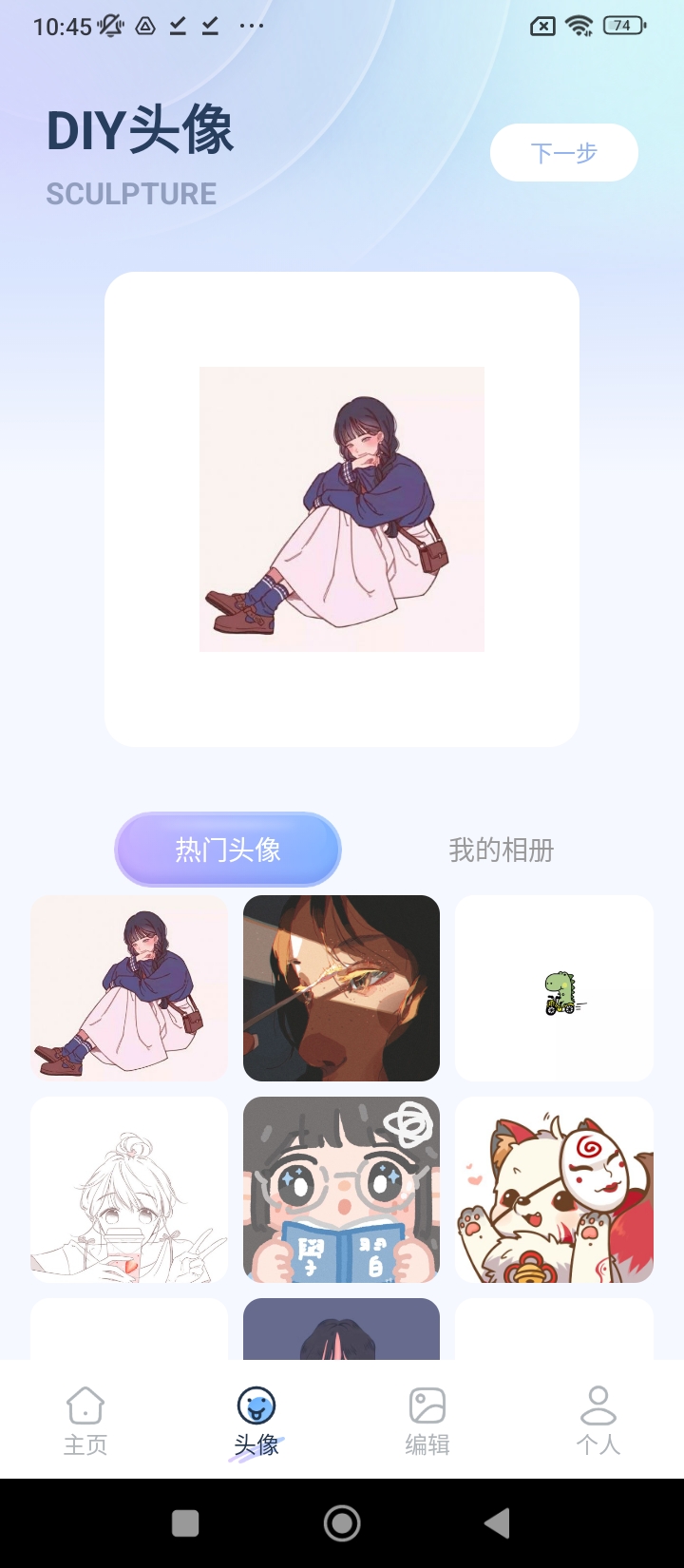The width and height of the screenshot is (684, 1568).
Task: Select the small green dinosaur avatar
Action: [x=554, y=988]
